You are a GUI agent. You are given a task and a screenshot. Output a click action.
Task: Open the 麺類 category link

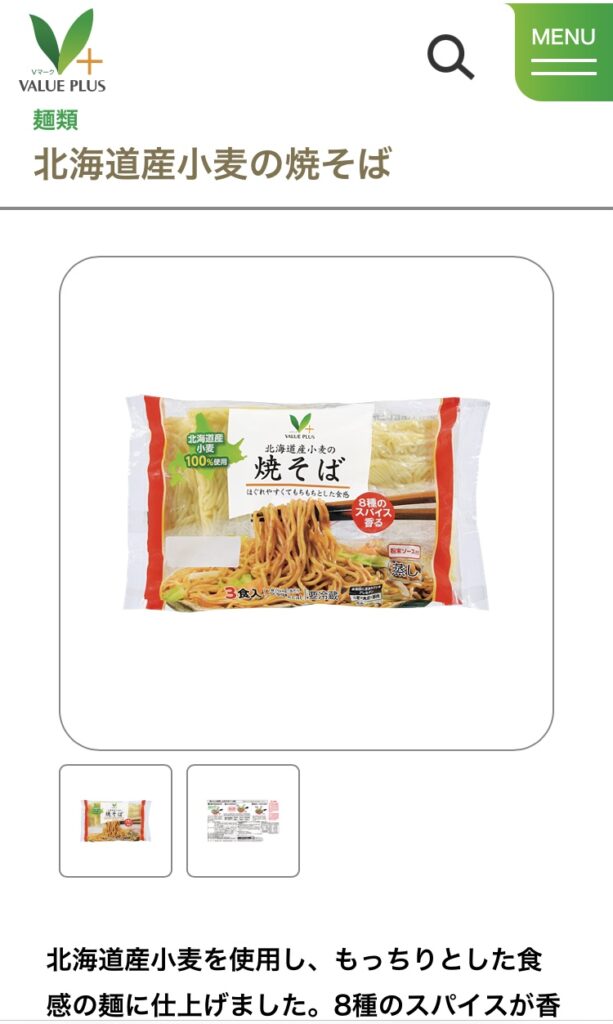(x=55, y=120)
